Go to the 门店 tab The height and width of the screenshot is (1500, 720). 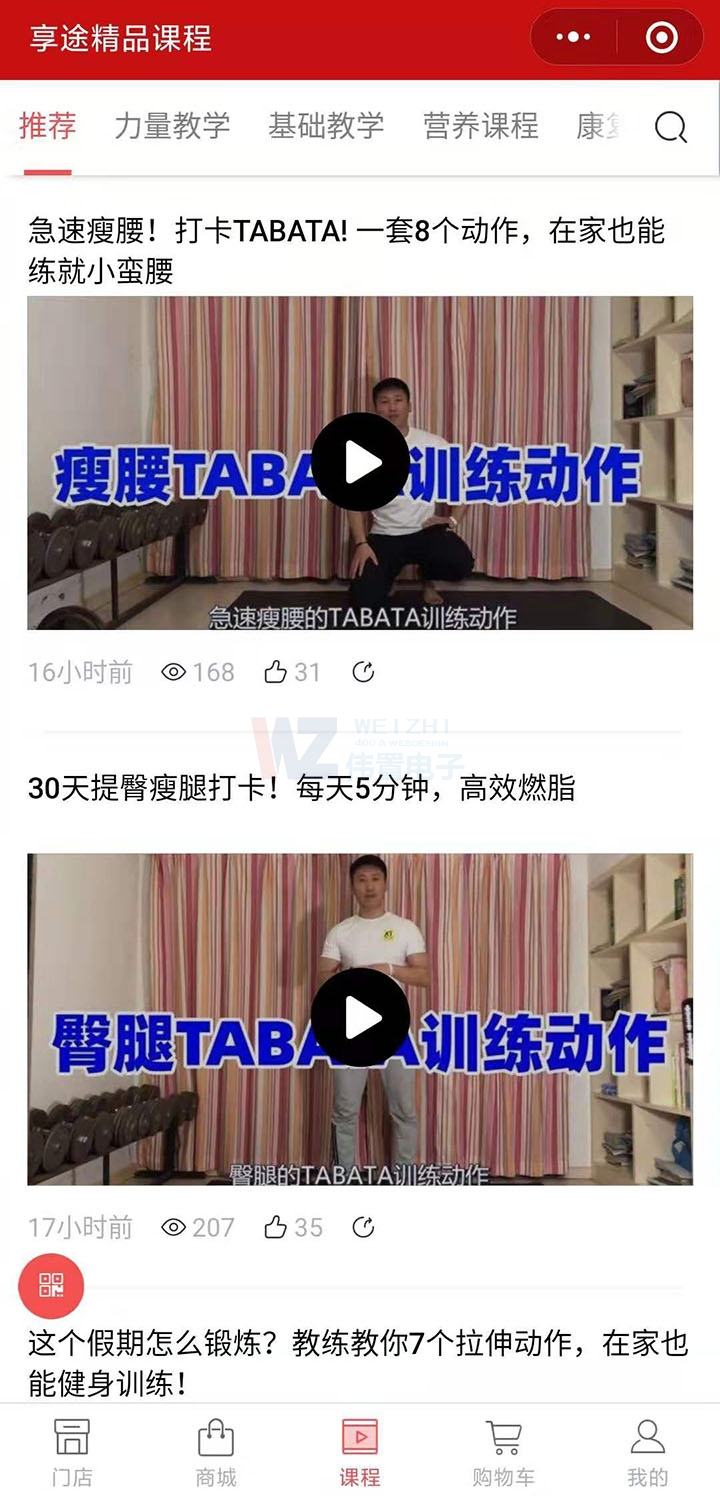72,1452
